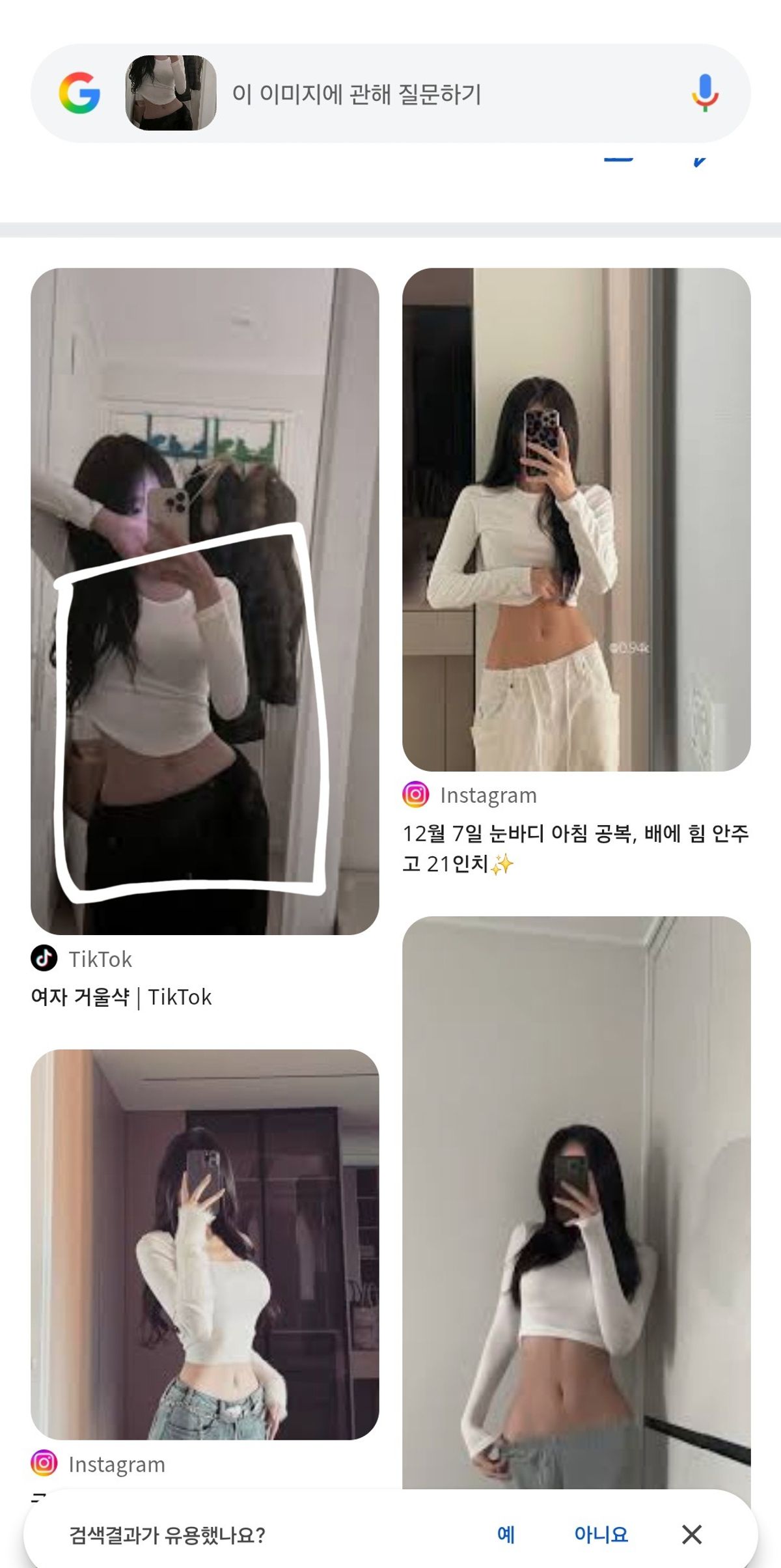Click the TikTok icon beside 여자 거울샥

[x=42, y=959]
